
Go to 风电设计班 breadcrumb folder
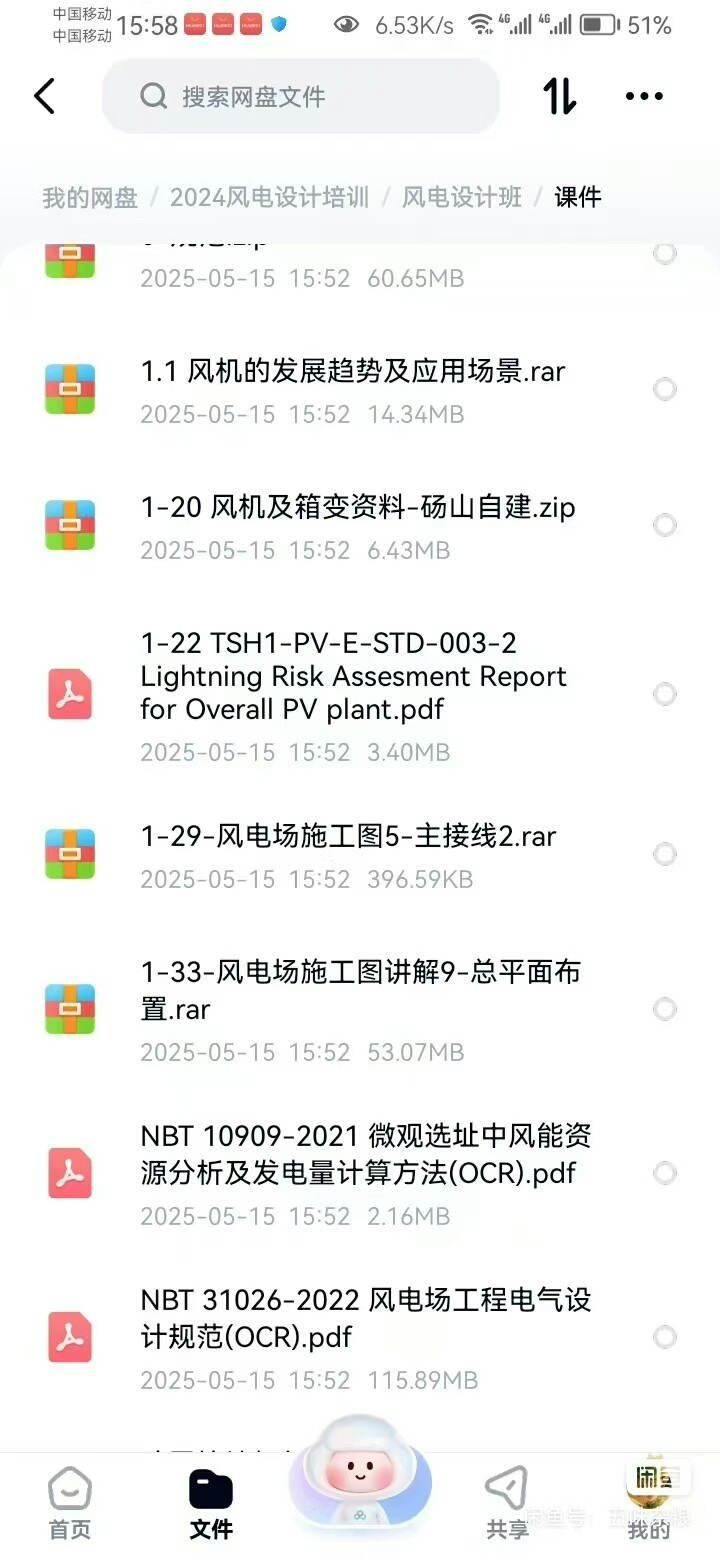tap(462, 197)
